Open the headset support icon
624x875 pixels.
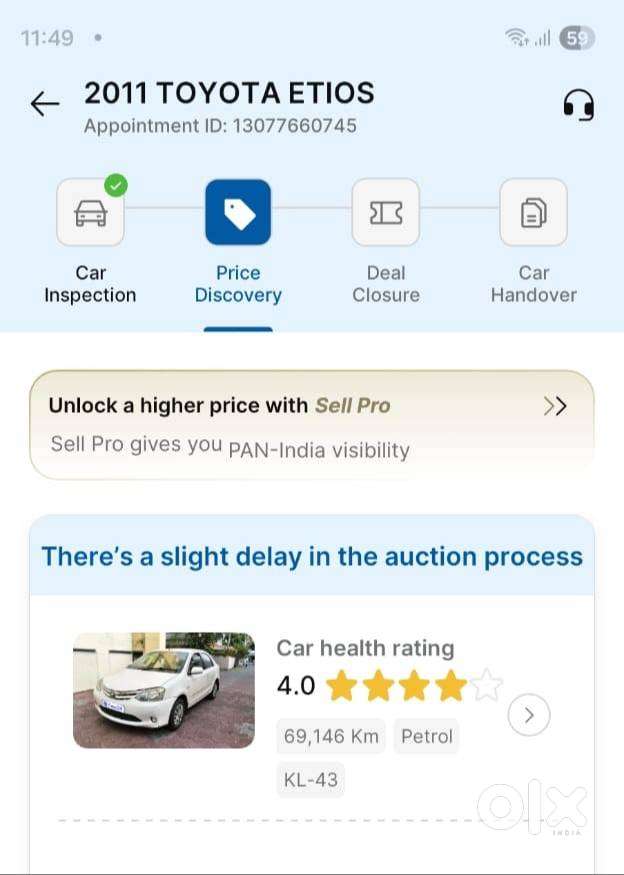(x=579, y=104)
